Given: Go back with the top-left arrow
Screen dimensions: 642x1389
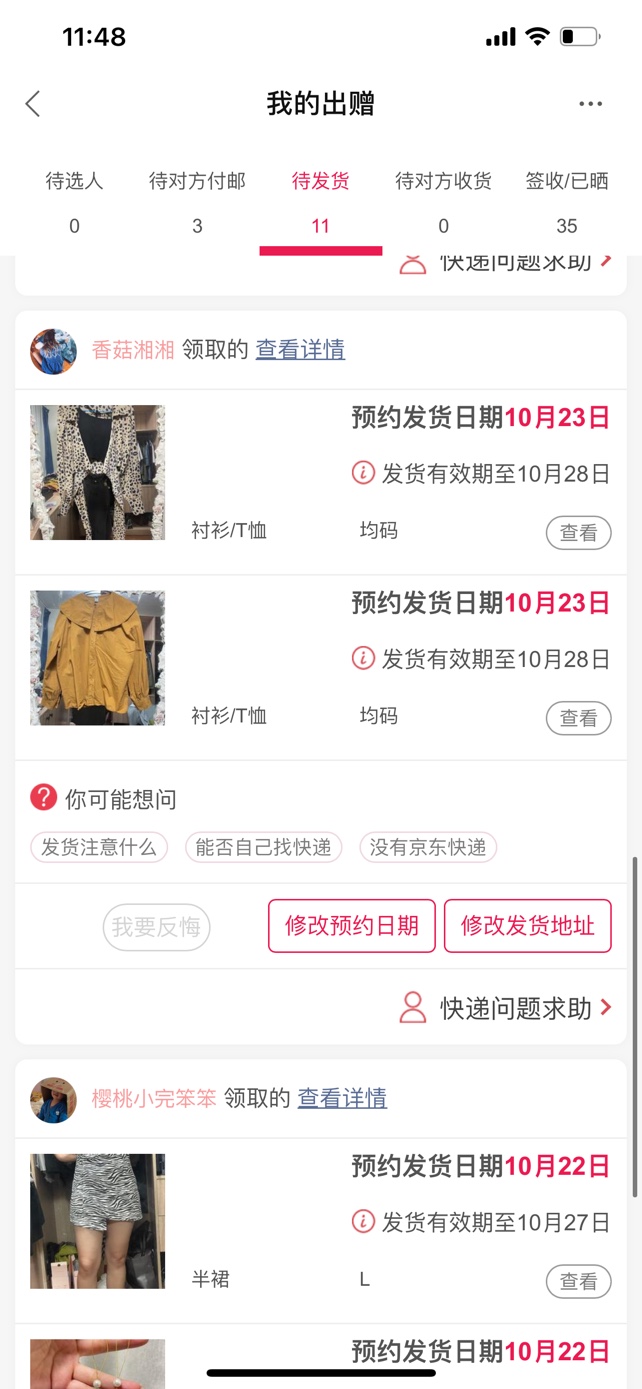Looking at the screenshot, I should [x=33, y=104].
